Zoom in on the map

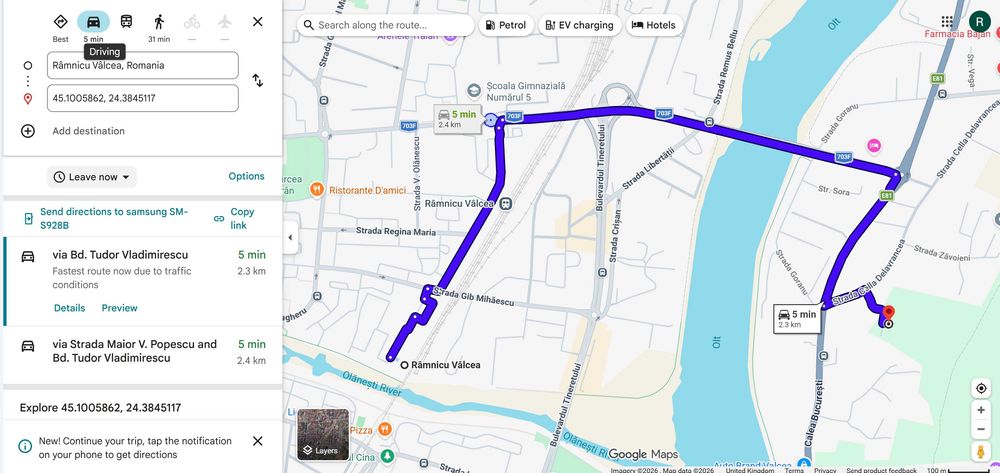click(981, 410)
